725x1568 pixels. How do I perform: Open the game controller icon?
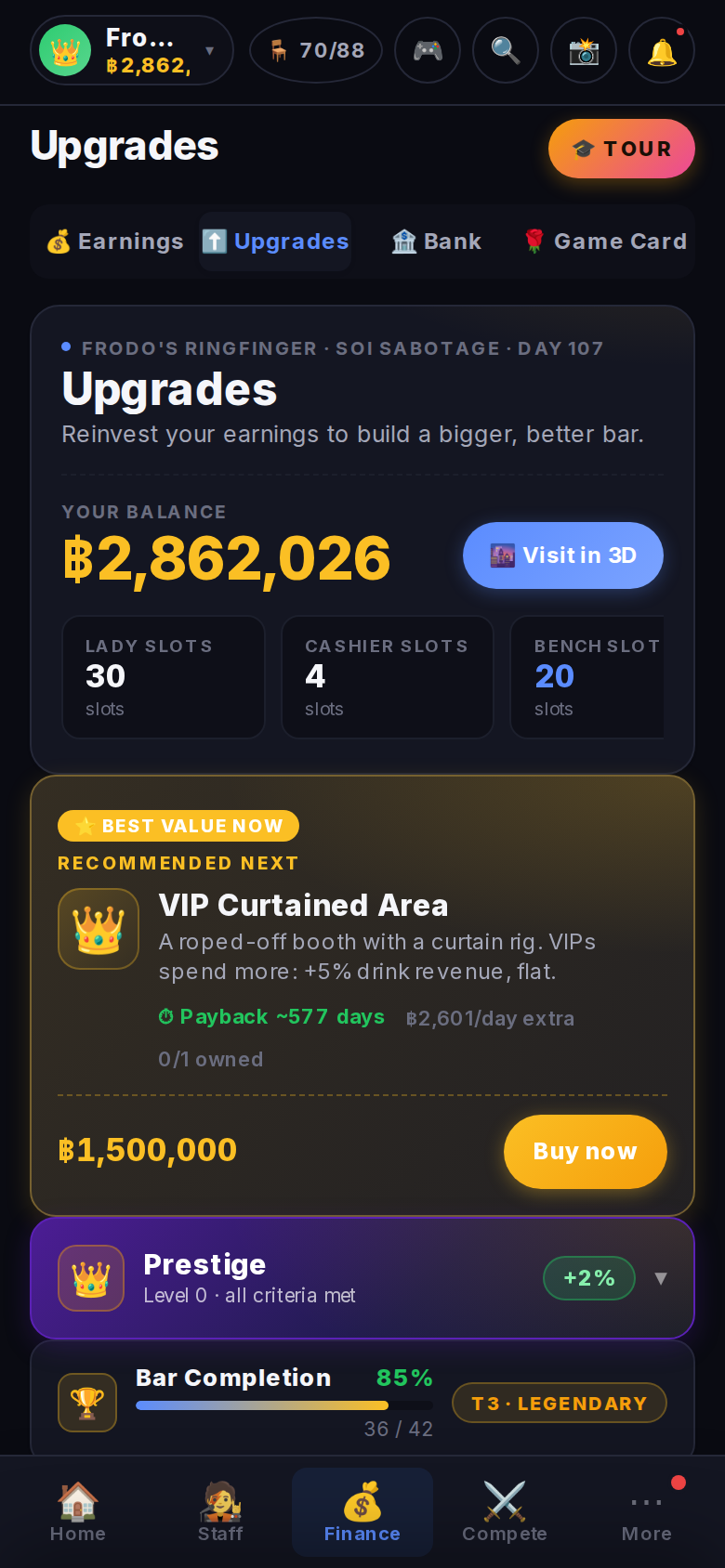coord(428,50)
